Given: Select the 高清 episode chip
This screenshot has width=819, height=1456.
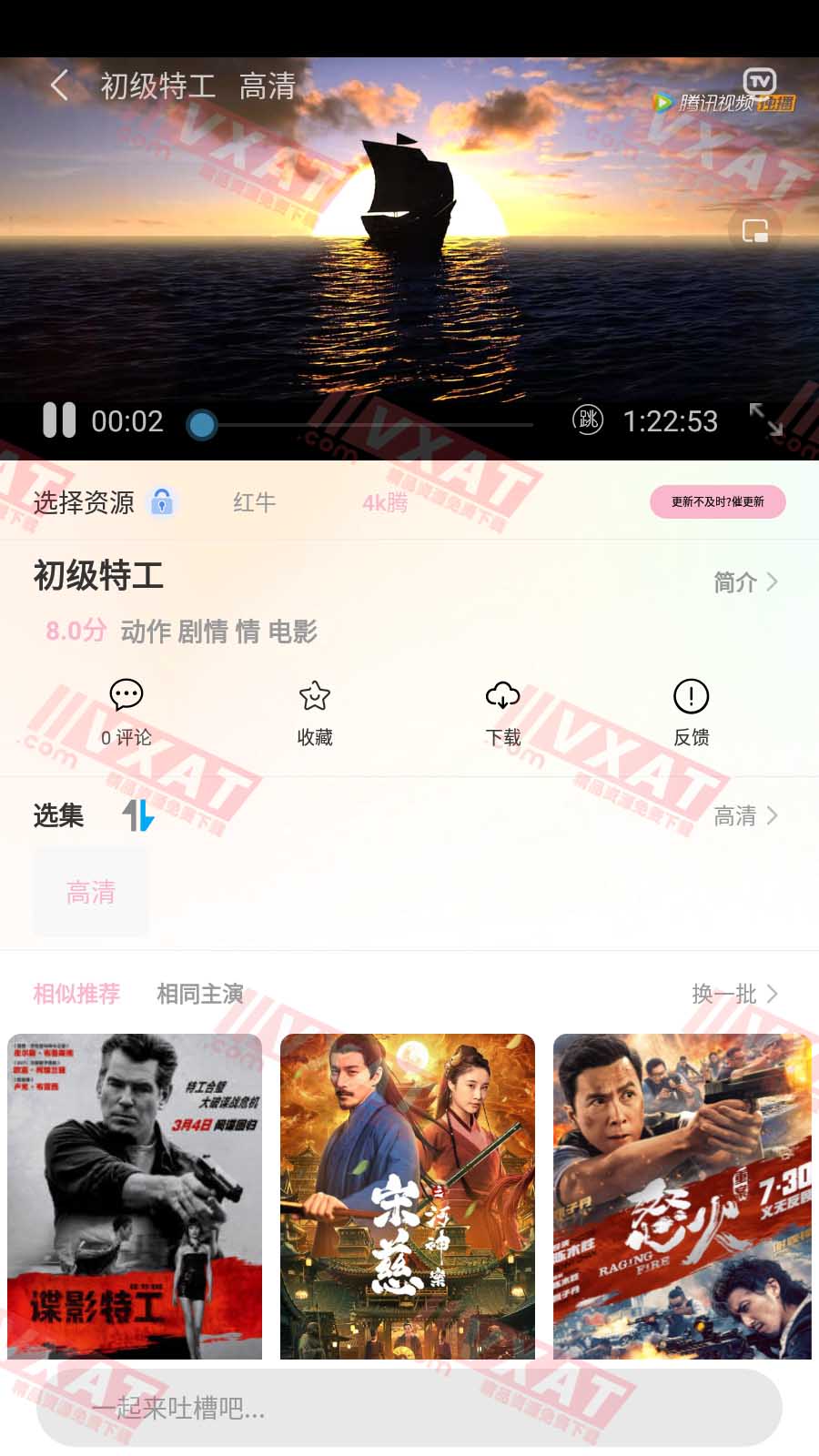Looking at the screenshot, I should (x=91, y=893).
